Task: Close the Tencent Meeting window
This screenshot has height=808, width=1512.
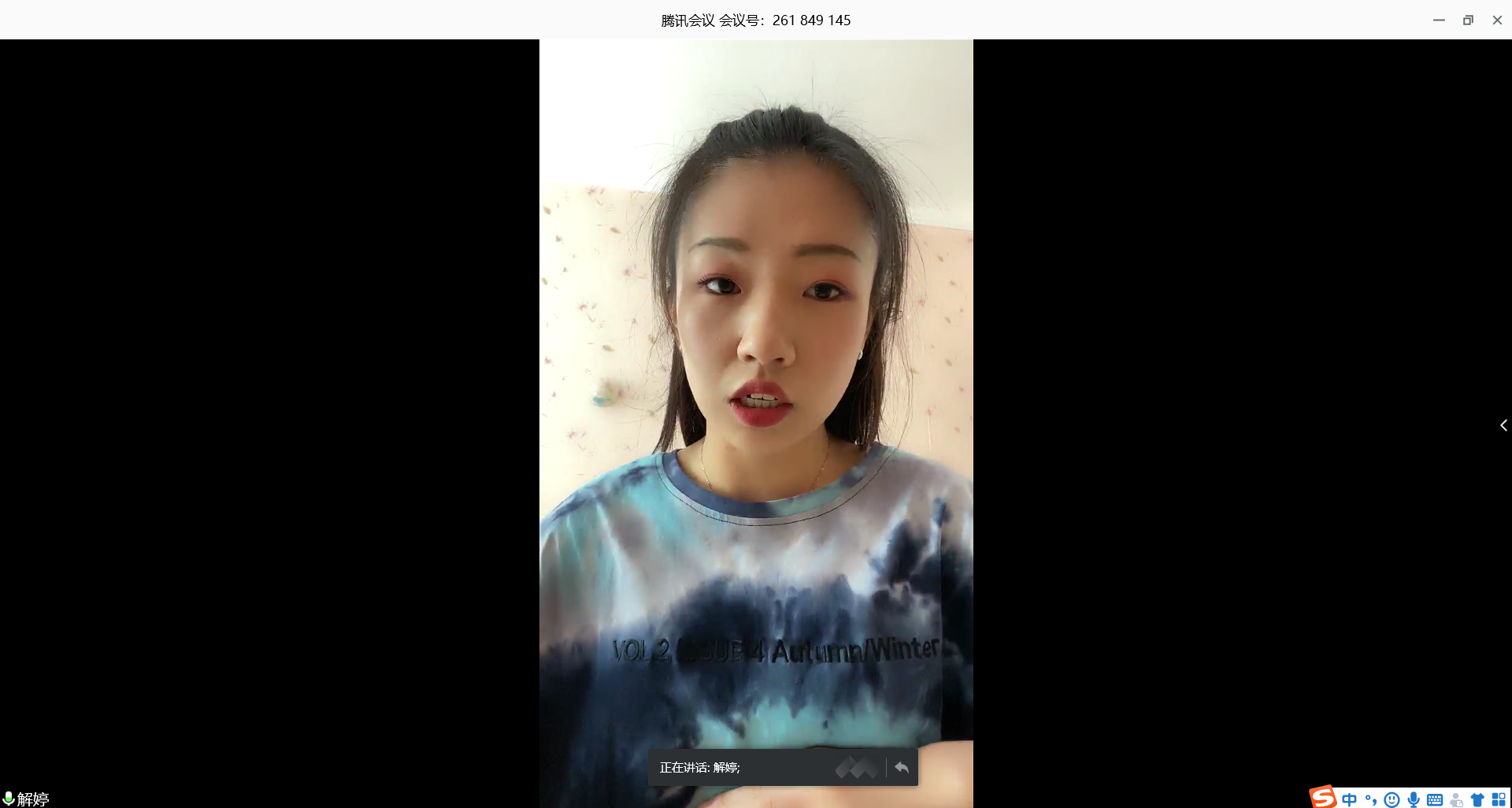Action: [1497, 20]
